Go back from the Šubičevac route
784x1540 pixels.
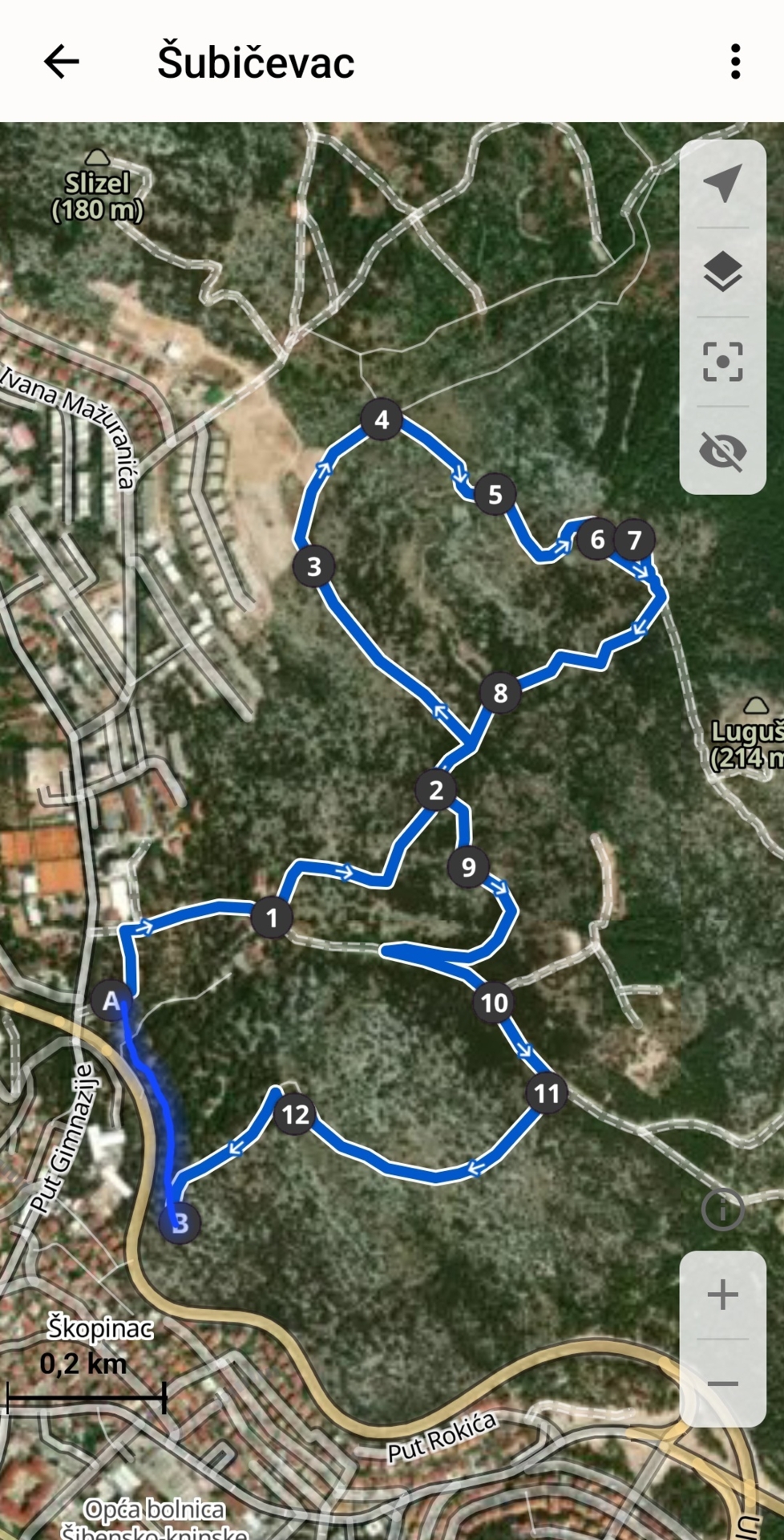pos(62,62)
